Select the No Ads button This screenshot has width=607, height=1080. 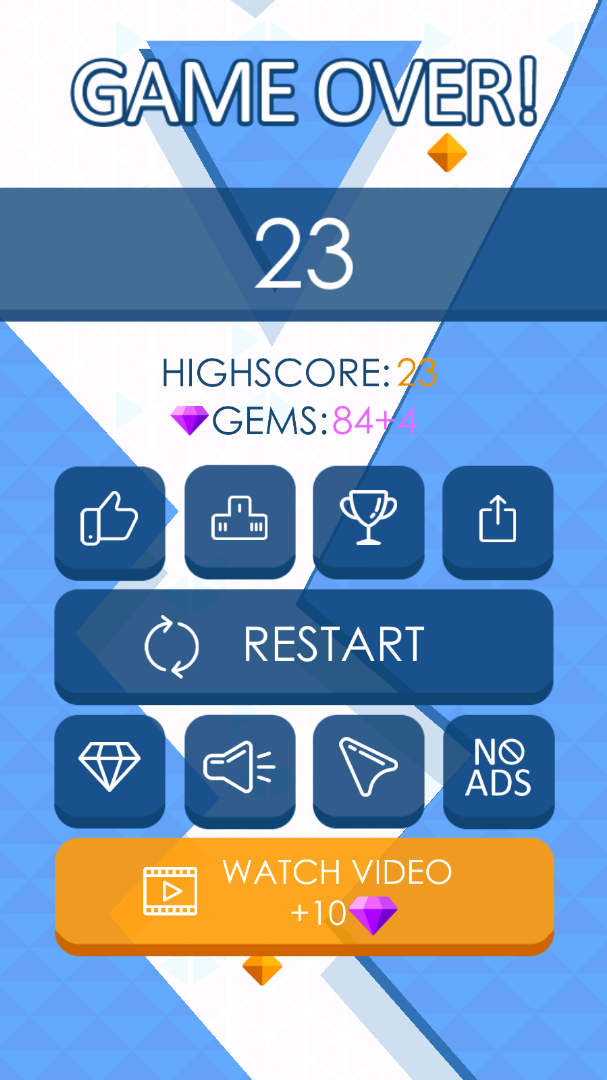point(498,768)
